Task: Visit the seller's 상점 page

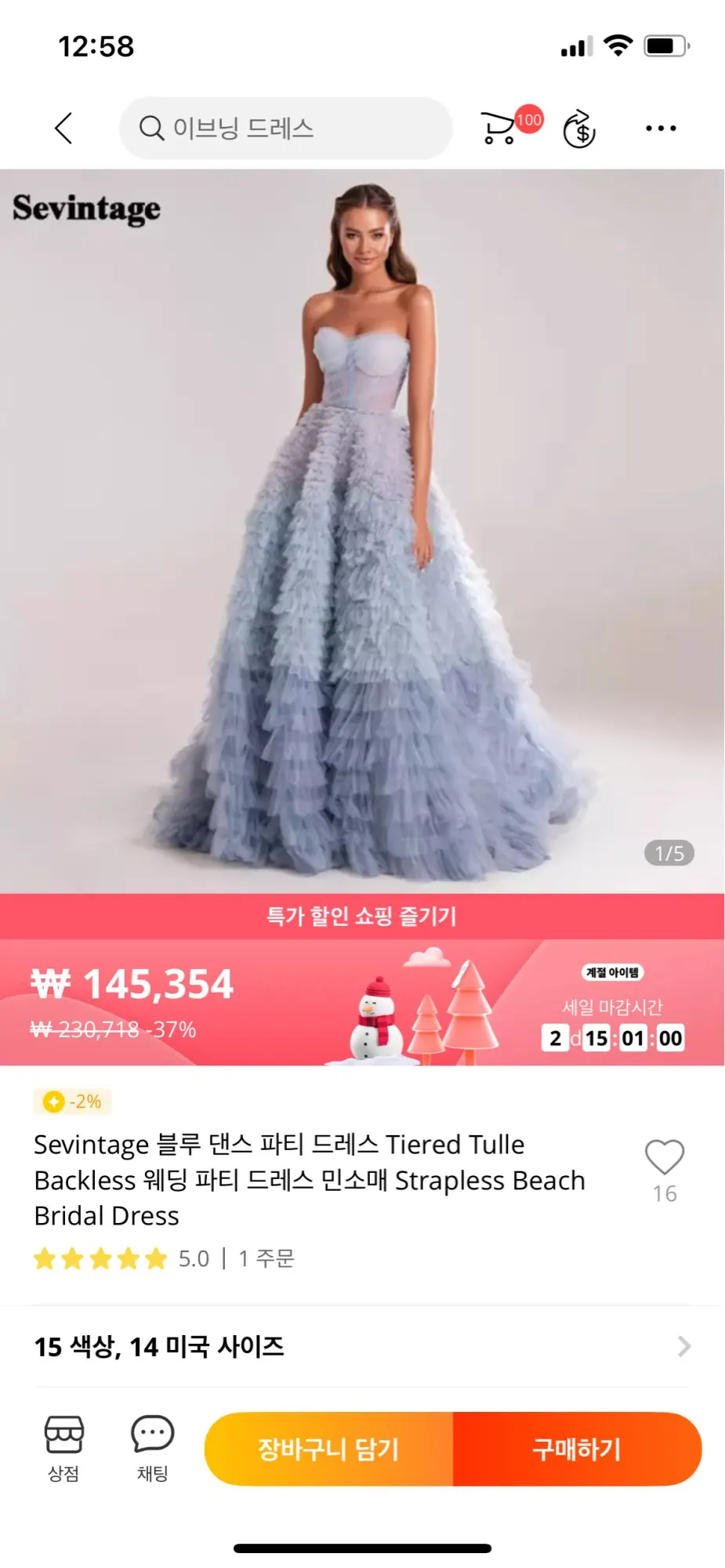Action: 63,1449
